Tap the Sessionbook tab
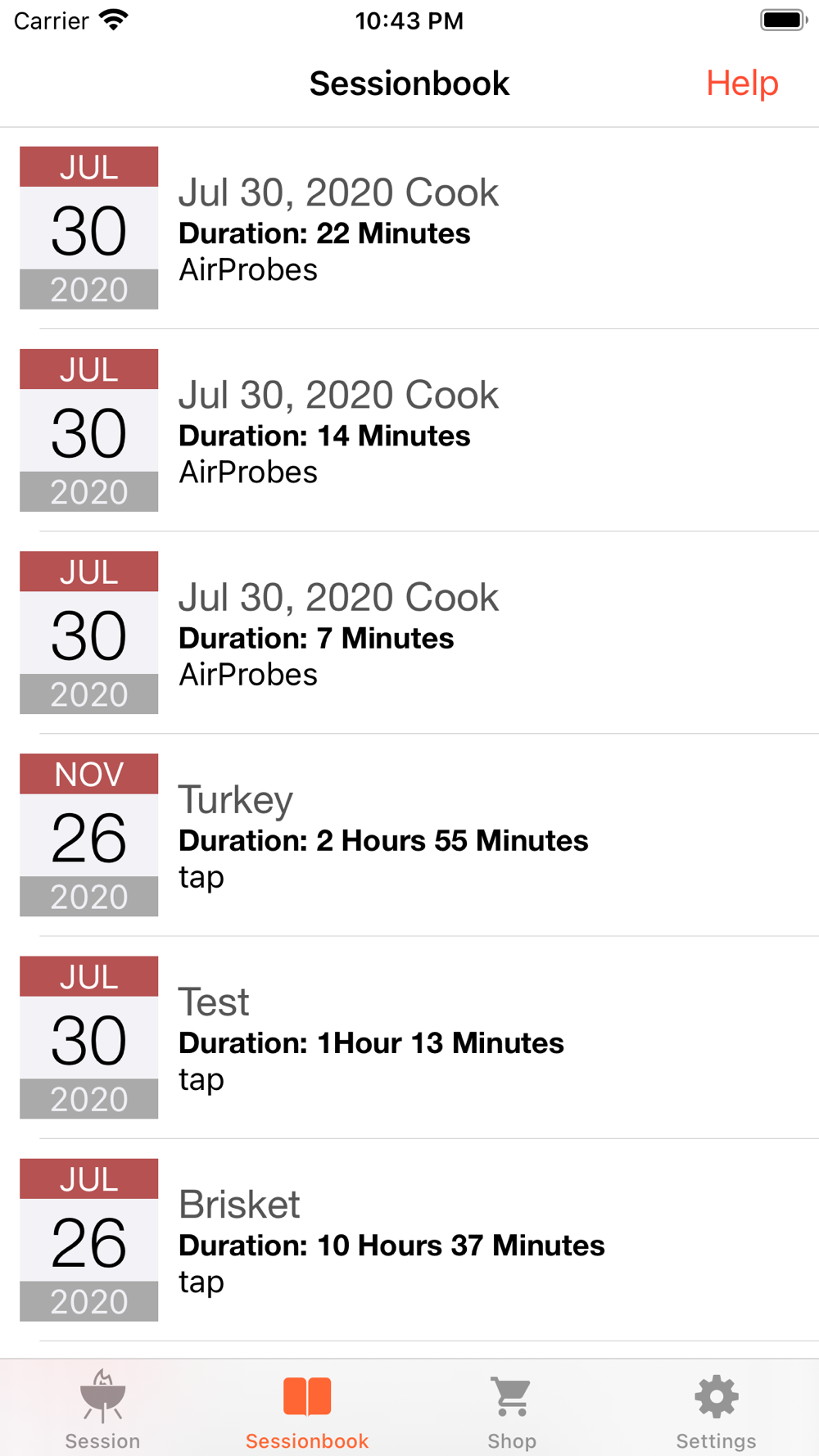 pyautogui.click(x=307, y=1409)
